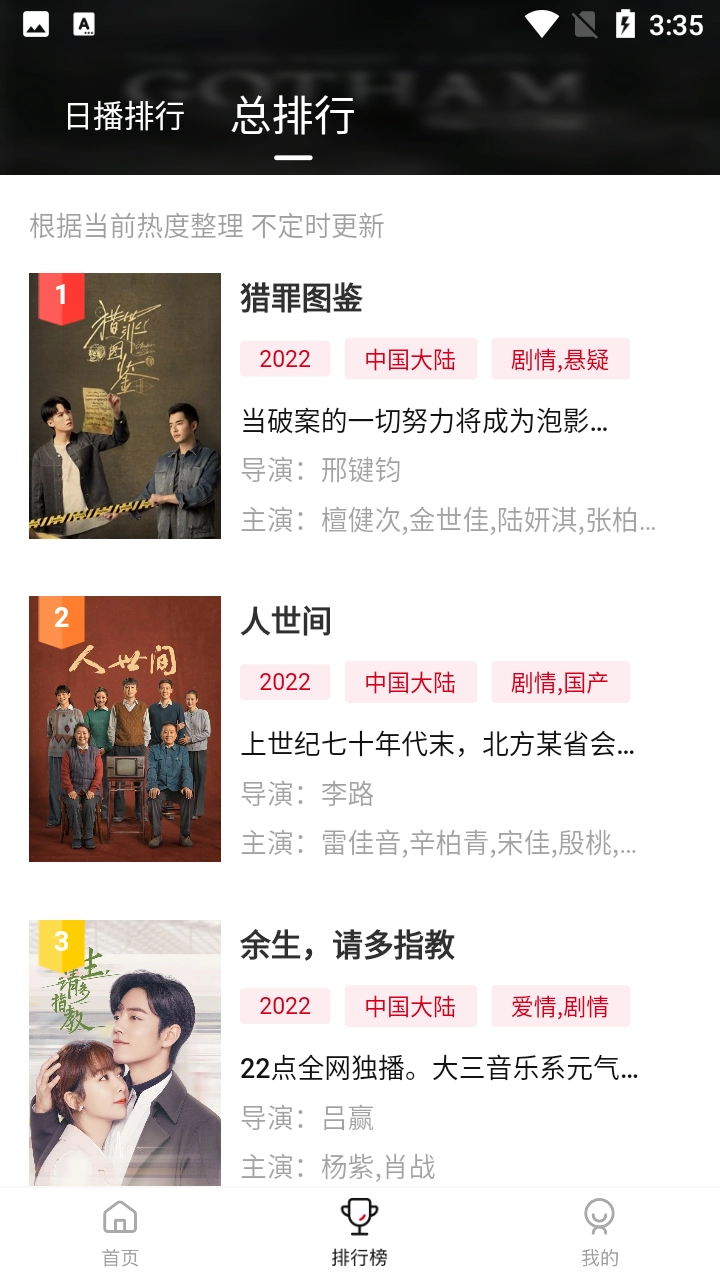This screenshot has height=1280, width=720.
Task: Select the 爱情,剧情 tag under 余生，请多指教
Action: (560, 1006)
